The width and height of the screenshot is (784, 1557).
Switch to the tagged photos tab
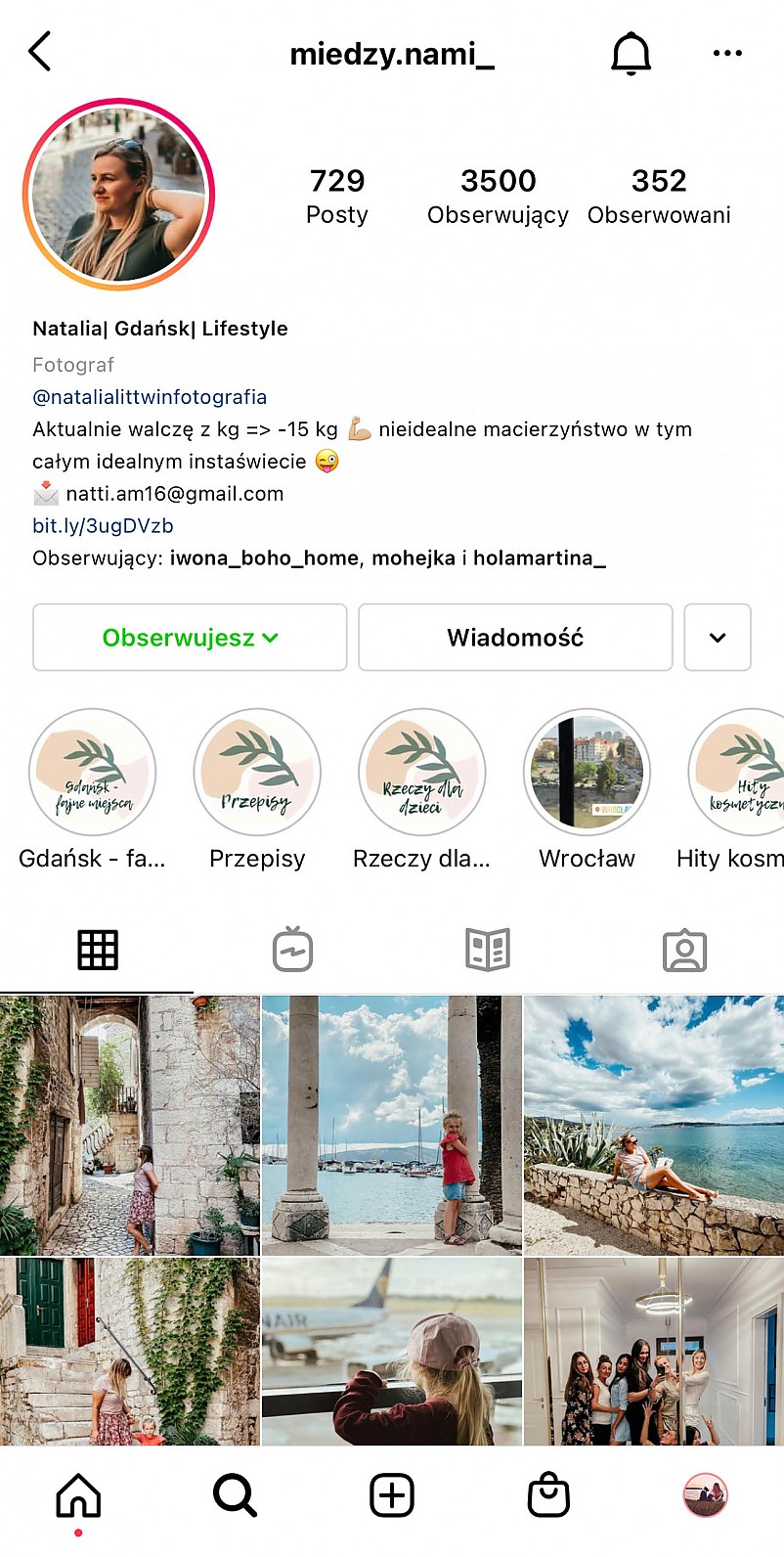click(684, 950)
